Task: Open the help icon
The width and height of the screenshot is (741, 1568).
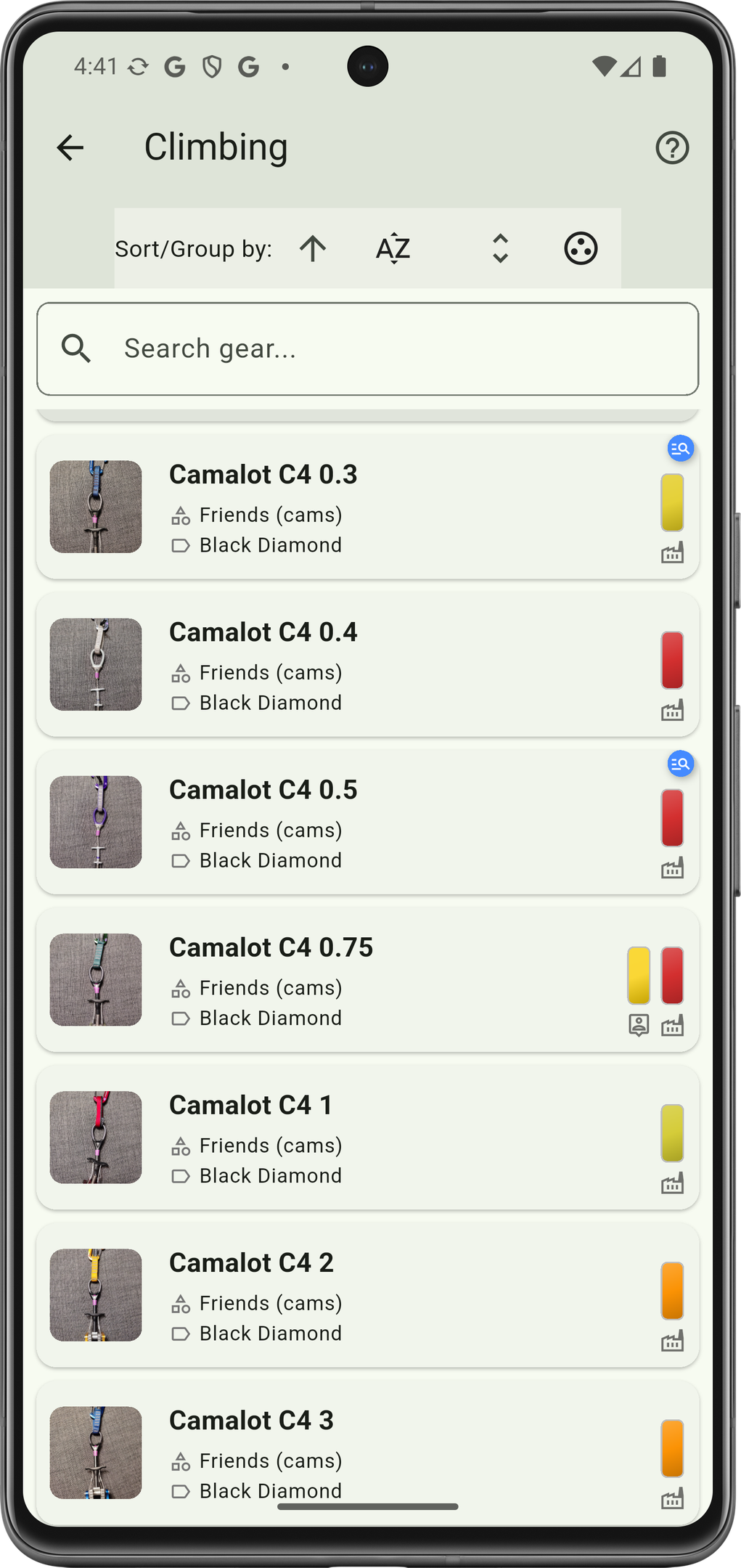Action: tap(671, 148)
